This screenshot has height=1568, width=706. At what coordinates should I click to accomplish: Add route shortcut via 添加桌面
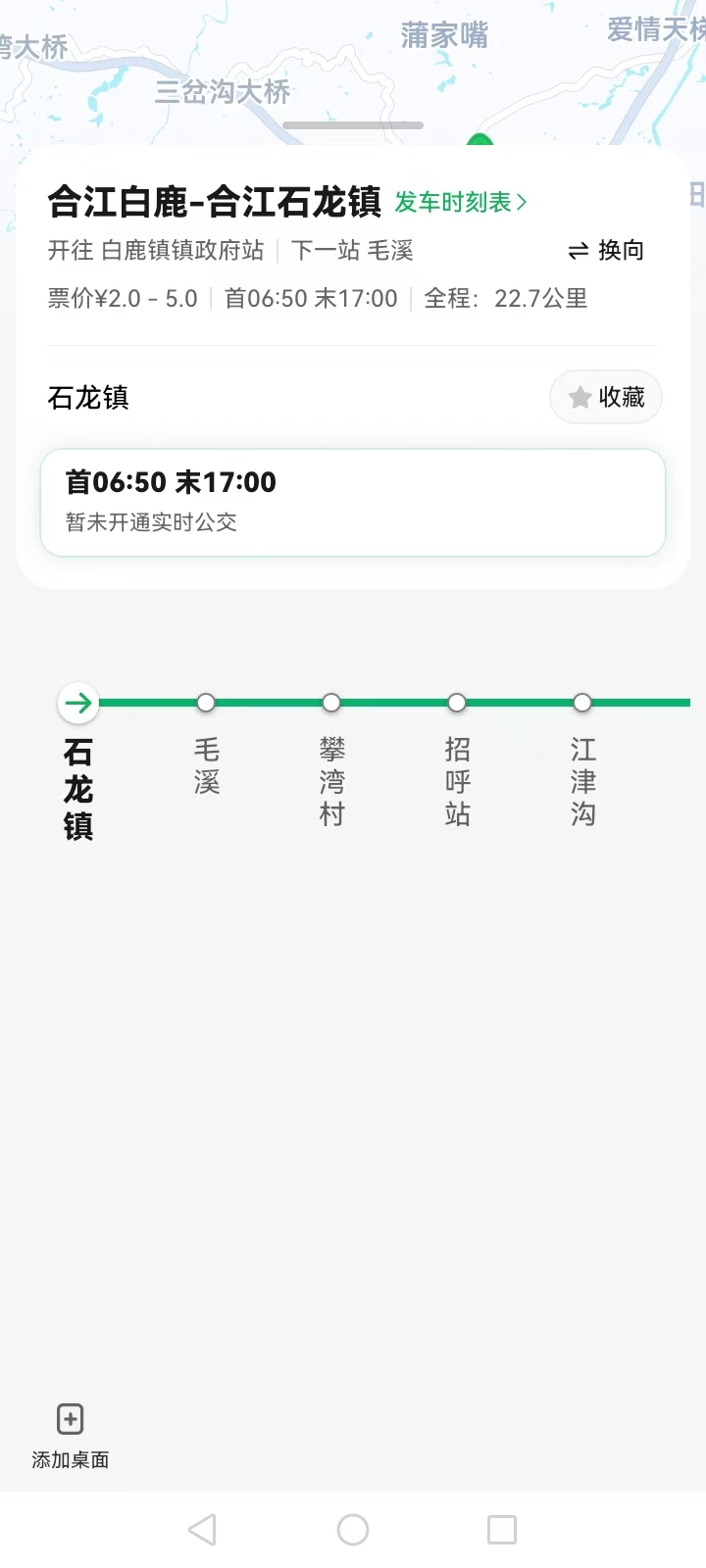[71, 1436]
